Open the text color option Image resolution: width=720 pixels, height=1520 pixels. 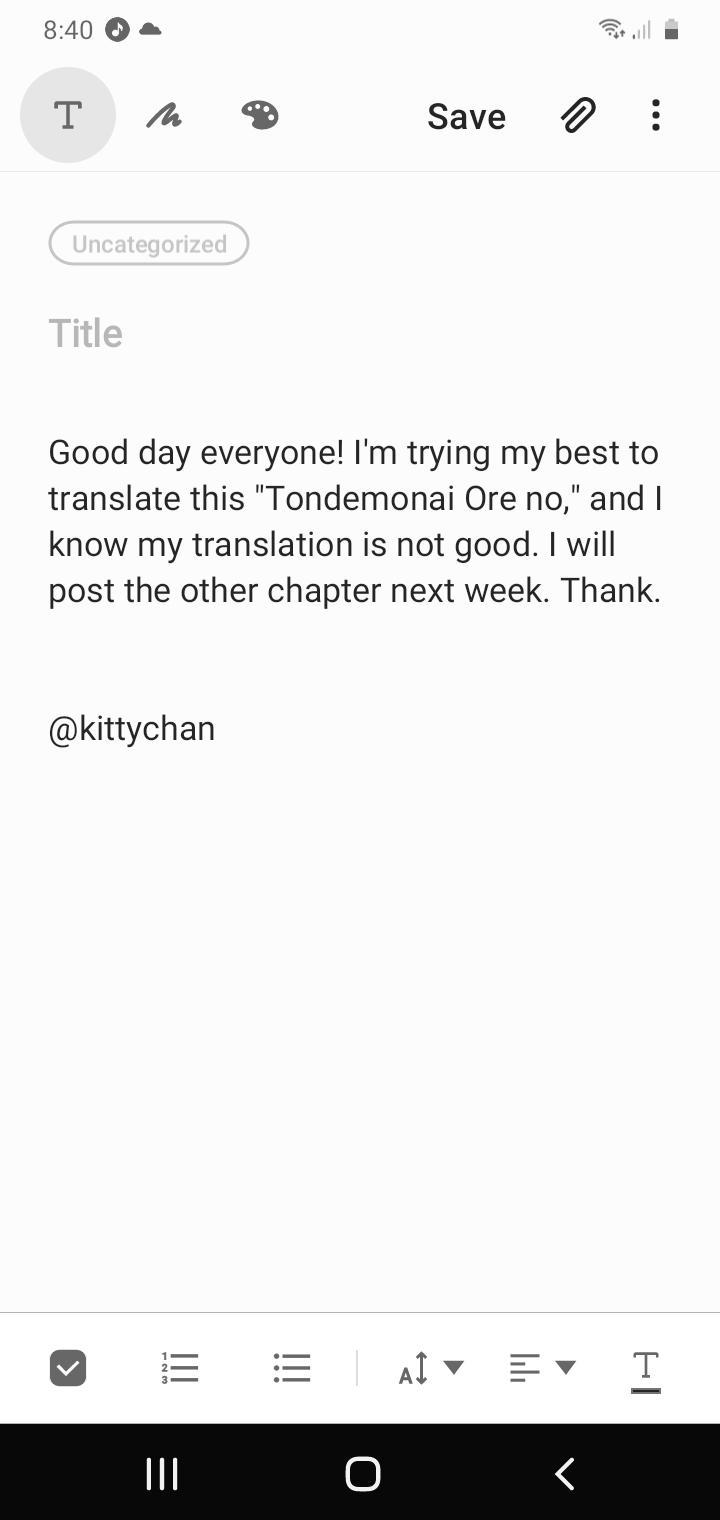point(646,1368)
